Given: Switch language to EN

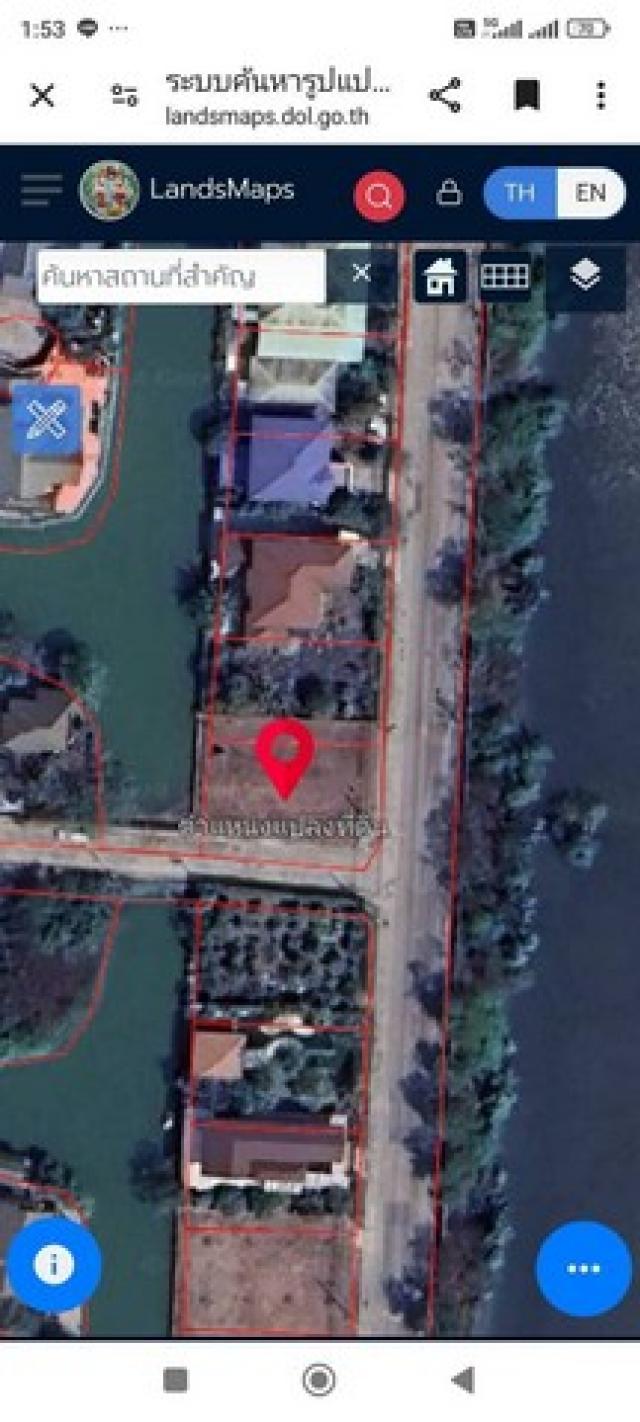Looking at the screenshot, I should [x=591, y=192].
